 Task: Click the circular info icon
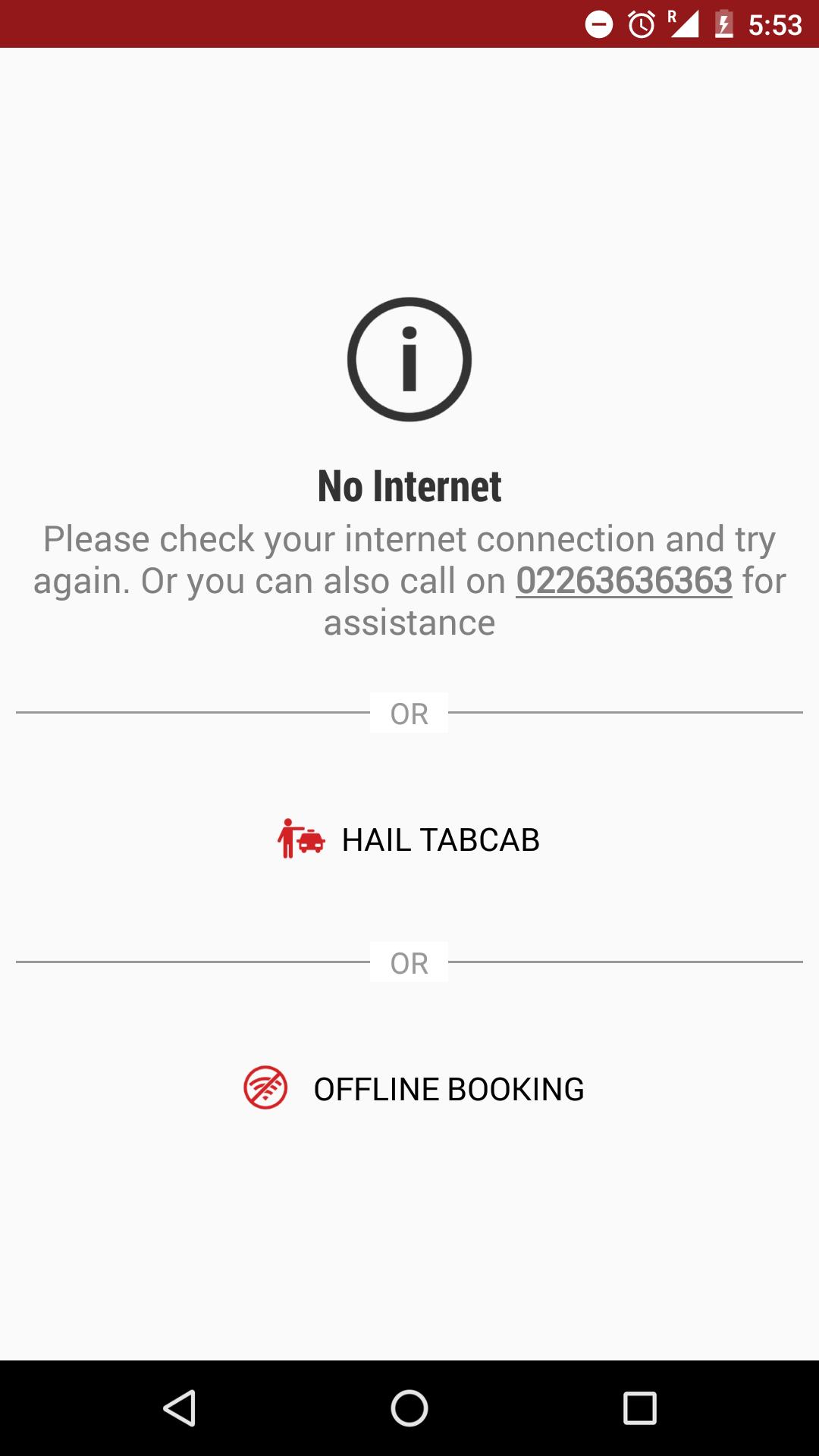click(x=409, y=359)
